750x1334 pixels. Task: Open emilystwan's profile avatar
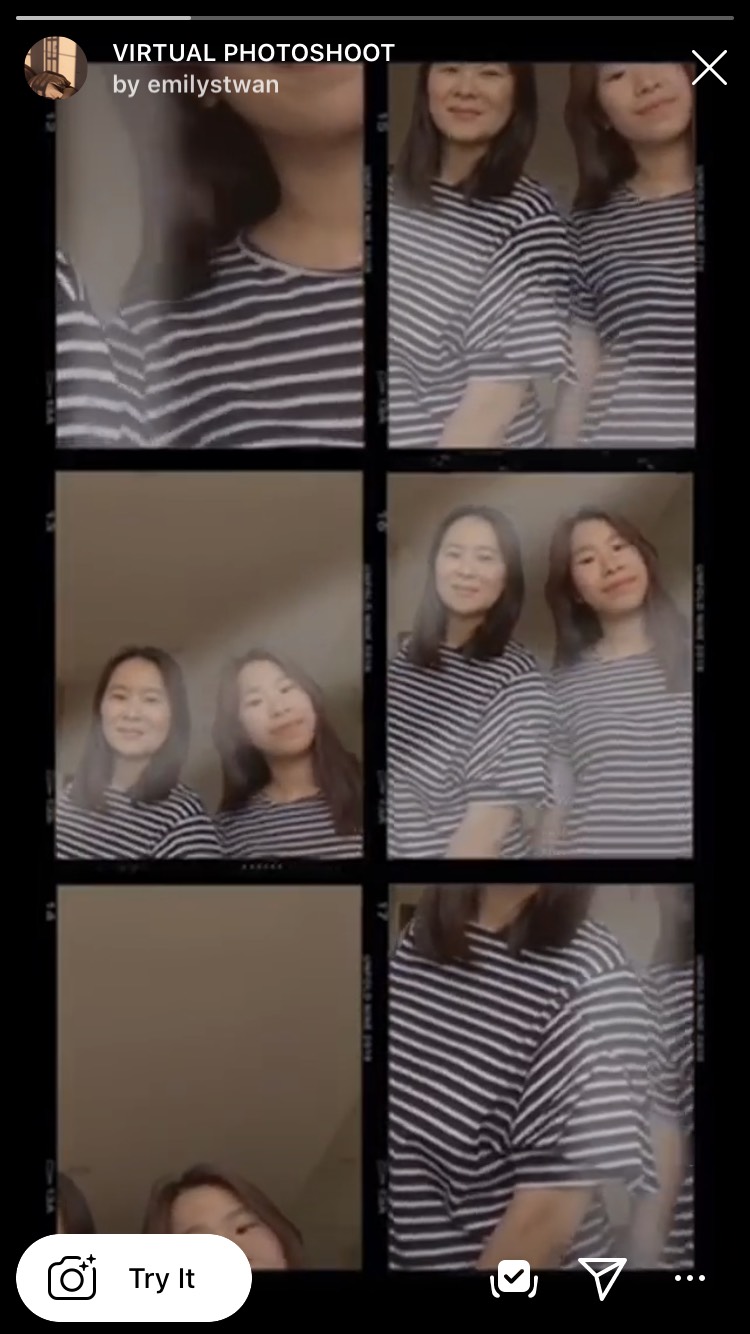click(x=55, y=68)
